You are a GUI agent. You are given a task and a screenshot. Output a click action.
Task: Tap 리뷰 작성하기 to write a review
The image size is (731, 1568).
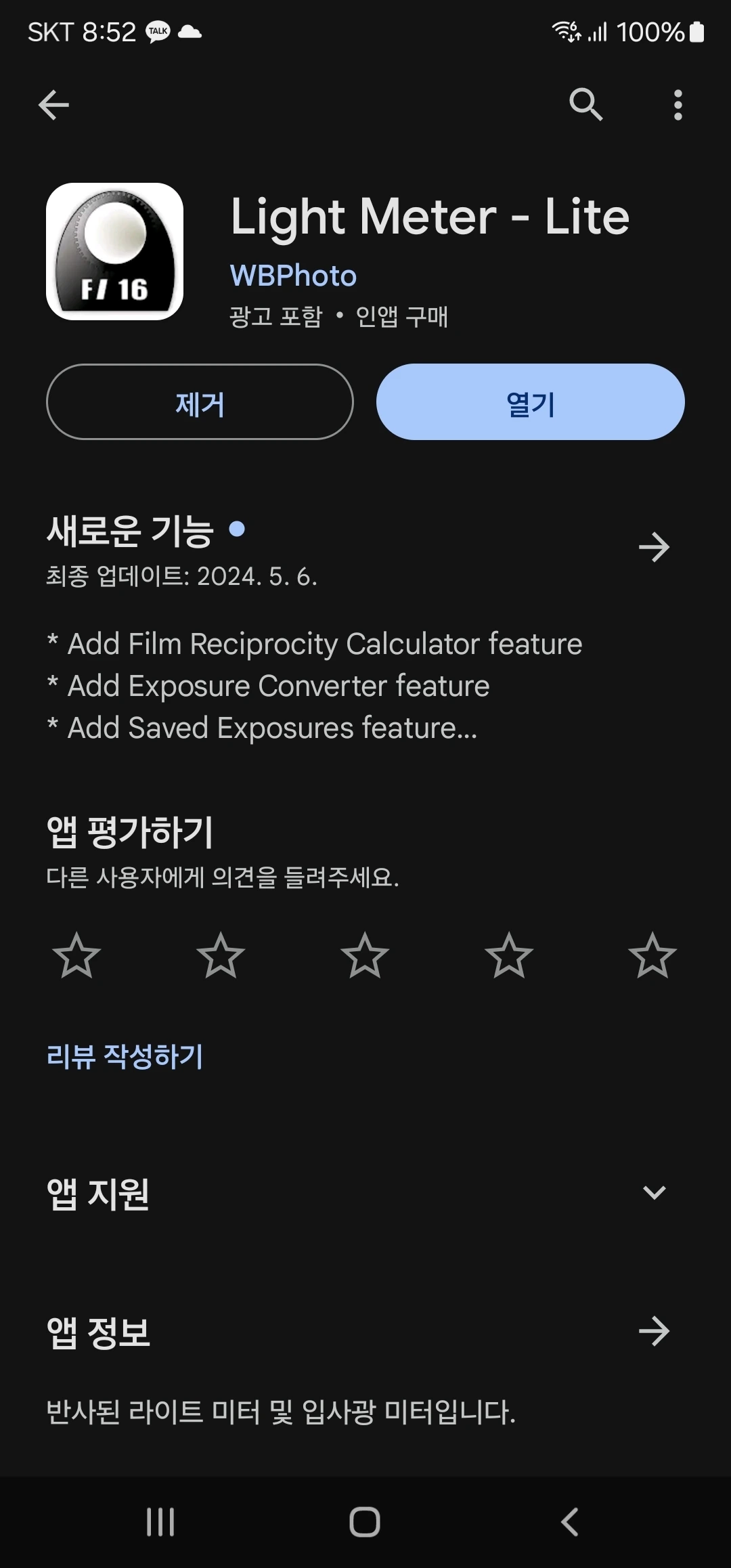tap(125, 1056)
